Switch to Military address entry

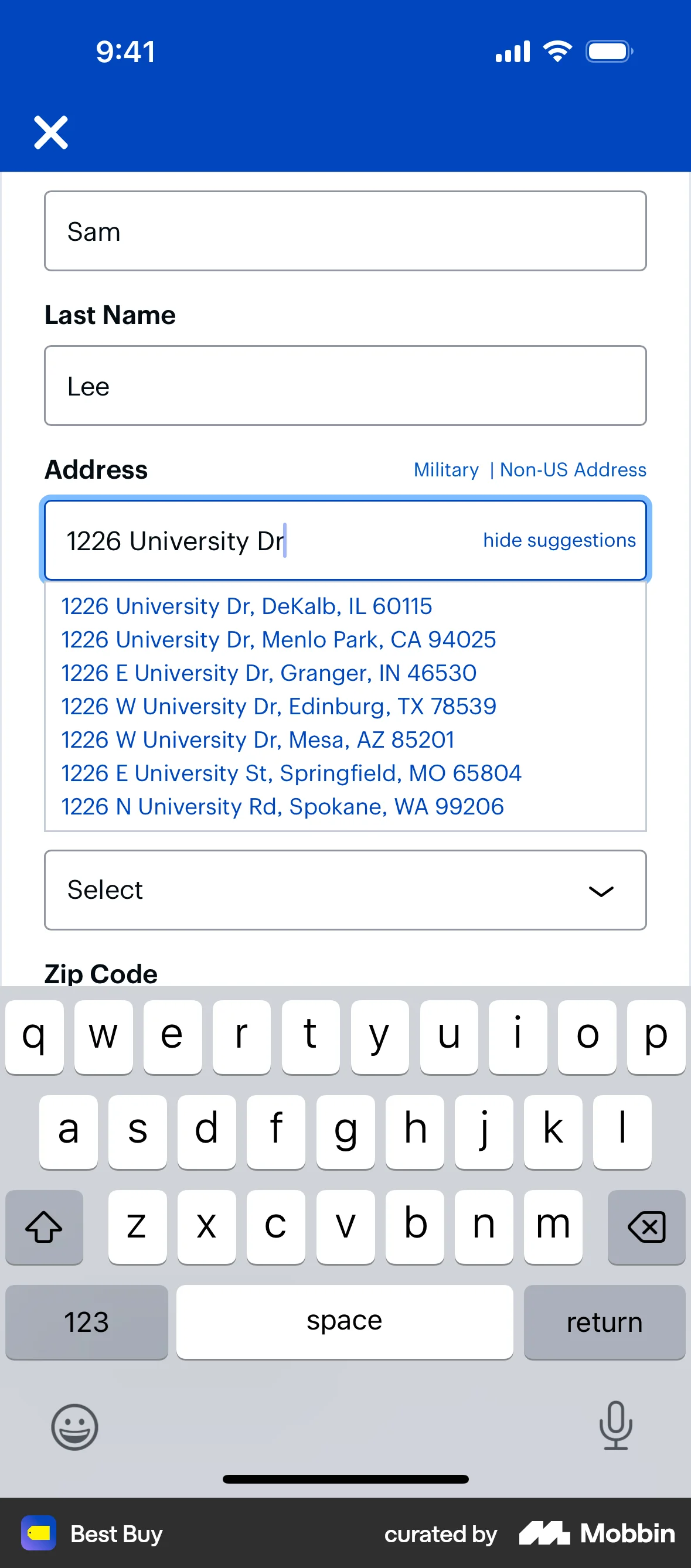tap(446, 469)
